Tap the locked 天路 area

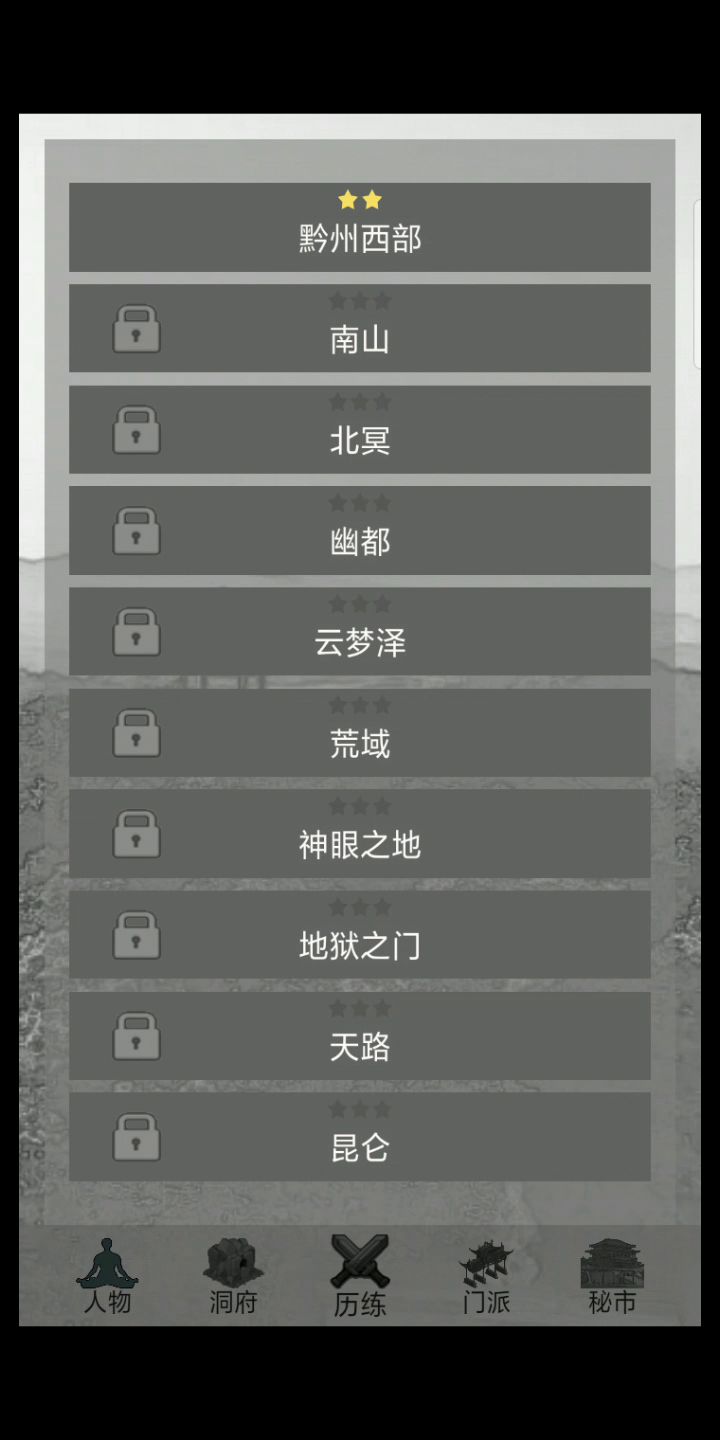click(x=360, y=1035)
